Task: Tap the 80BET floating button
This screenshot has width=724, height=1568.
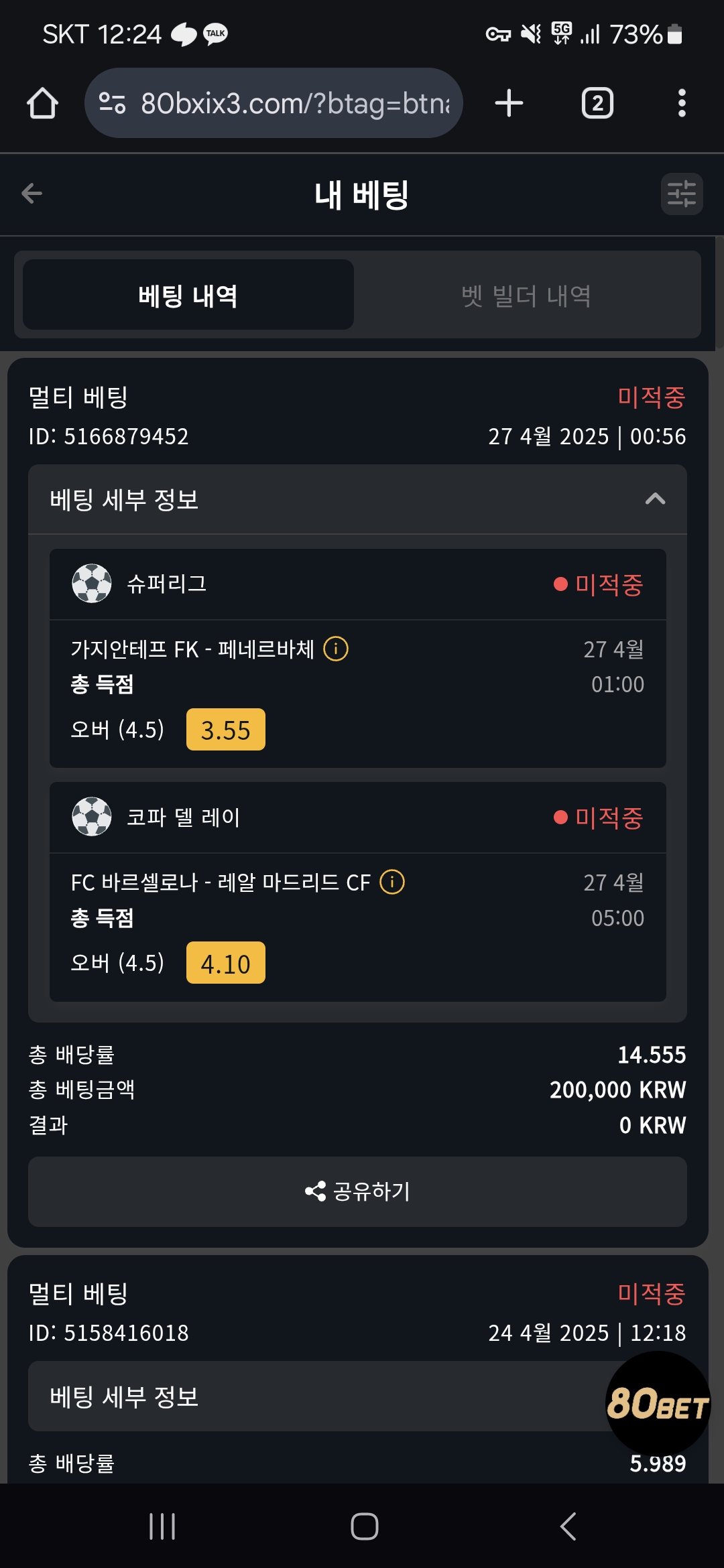Action: pos(658,1403)
